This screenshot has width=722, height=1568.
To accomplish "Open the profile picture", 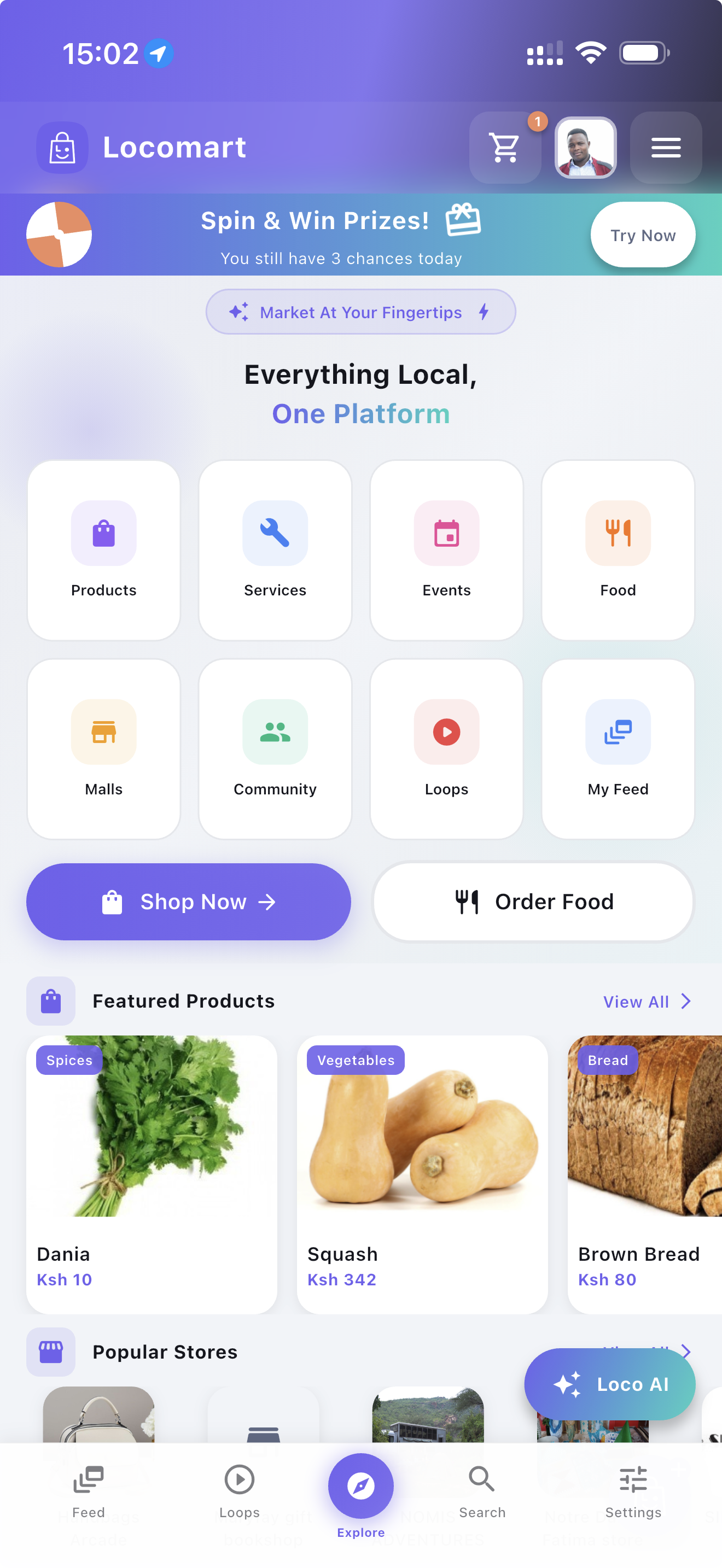I will pyautogui.click(x=585, y=148).
